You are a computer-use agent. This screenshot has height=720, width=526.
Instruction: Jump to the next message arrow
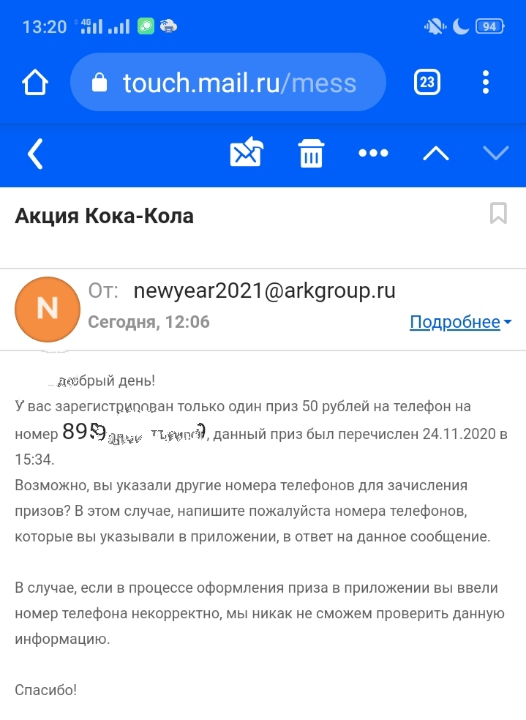pos(496,153)
